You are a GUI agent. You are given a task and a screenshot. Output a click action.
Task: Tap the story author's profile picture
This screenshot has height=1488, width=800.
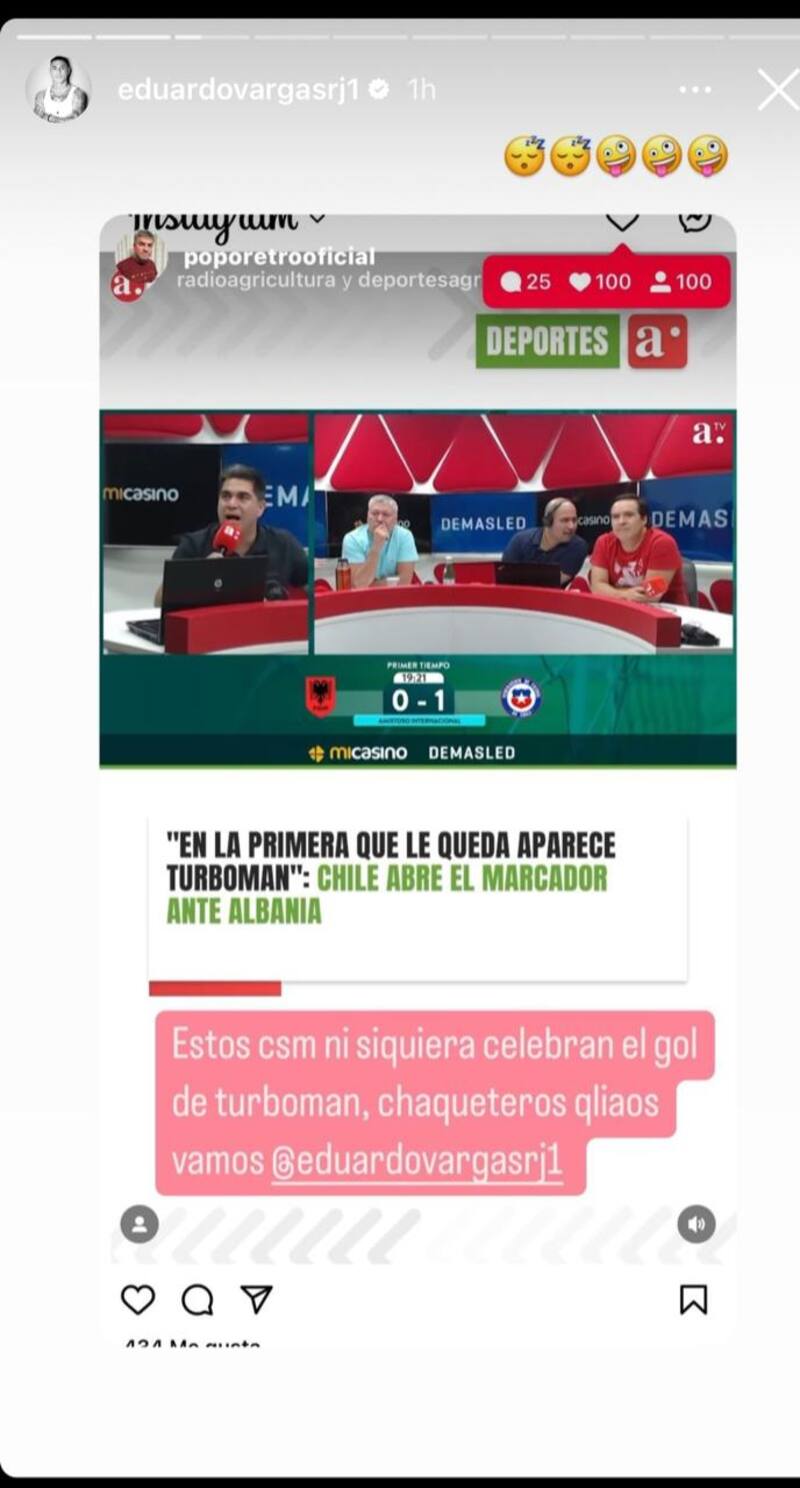point(58,90)
